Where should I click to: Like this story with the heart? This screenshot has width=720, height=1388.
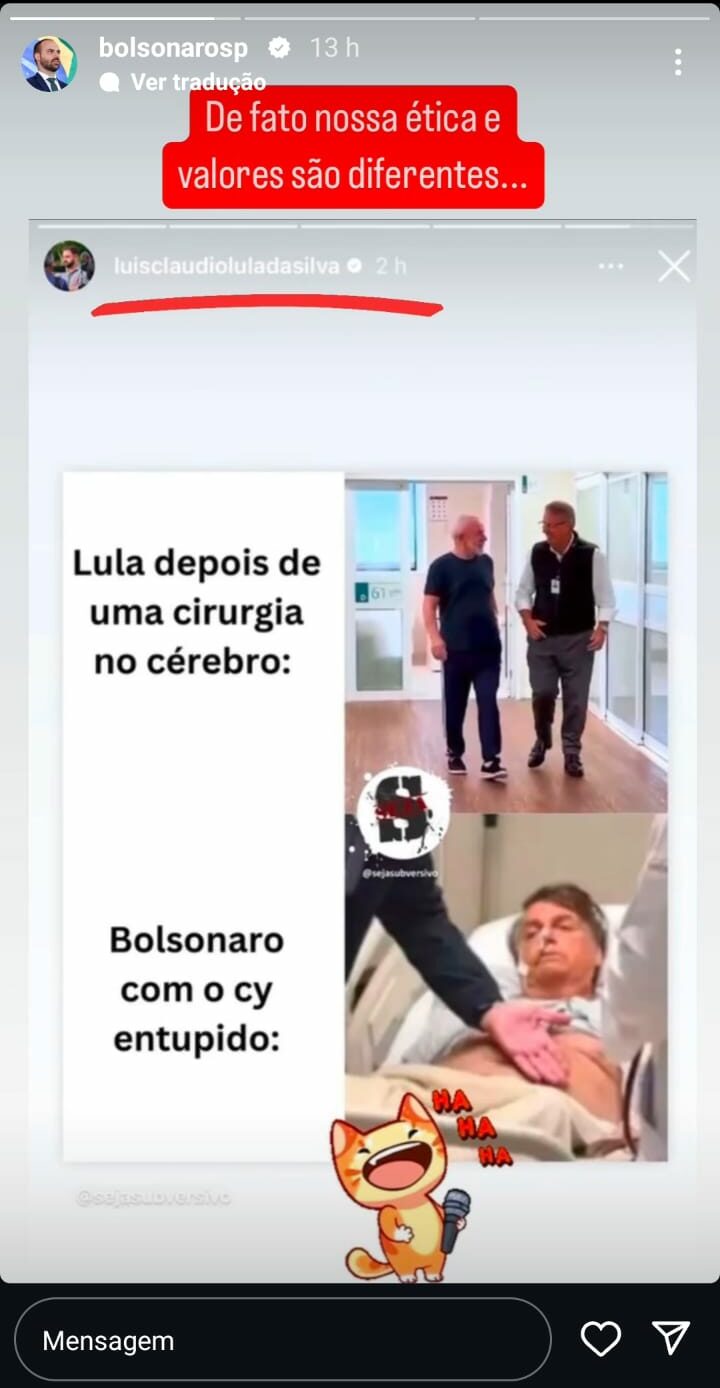tap(601, 1339)
